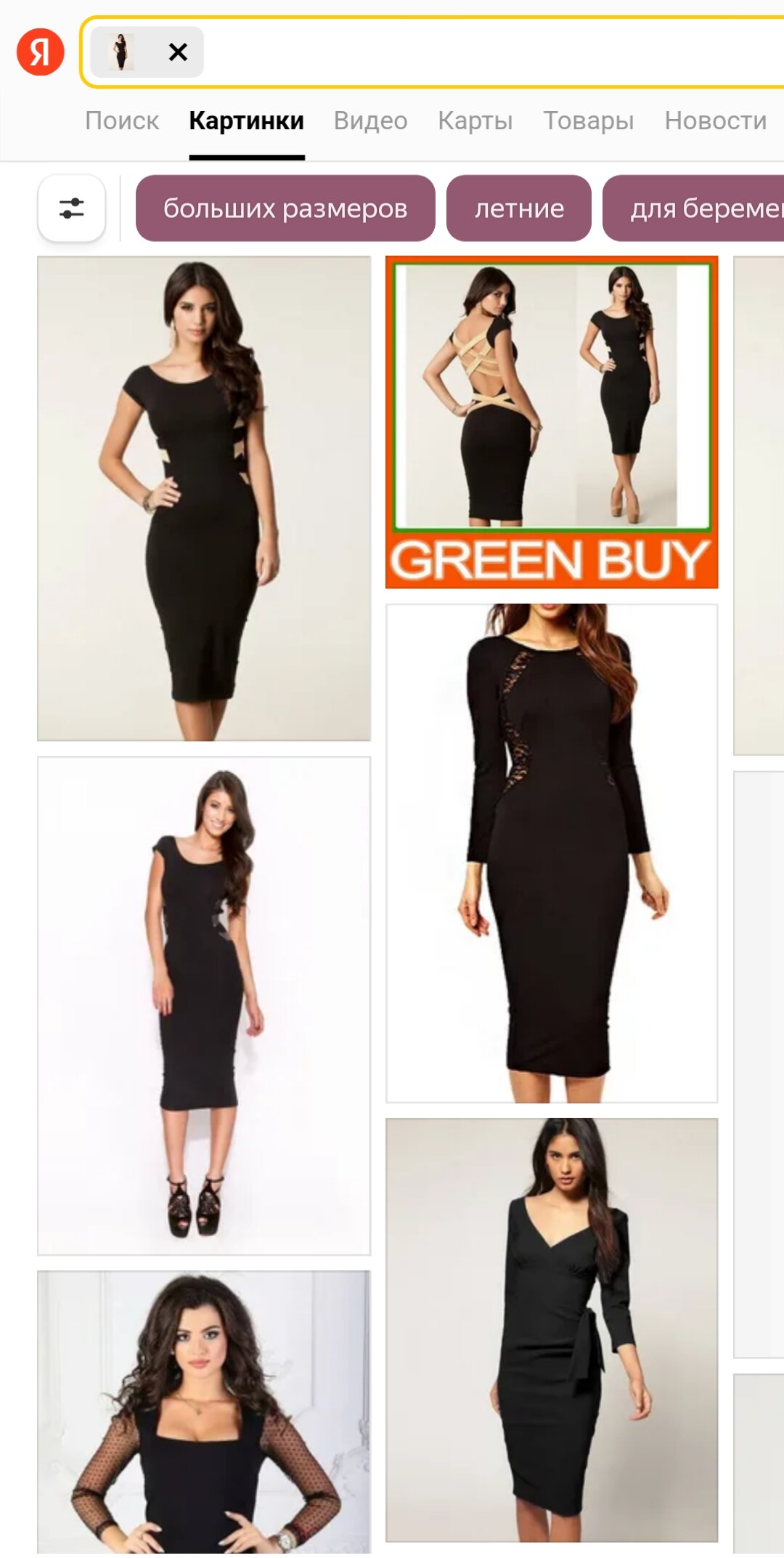
Task: Open the image filters button
Action: [71, 208]
